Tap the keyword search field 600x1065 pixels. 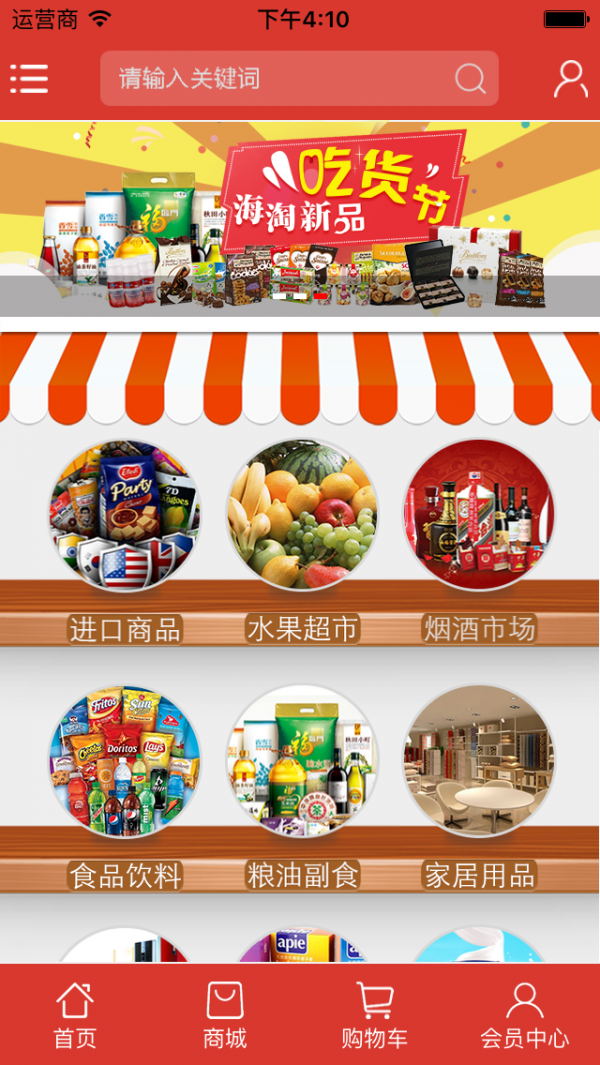[280, 79]
